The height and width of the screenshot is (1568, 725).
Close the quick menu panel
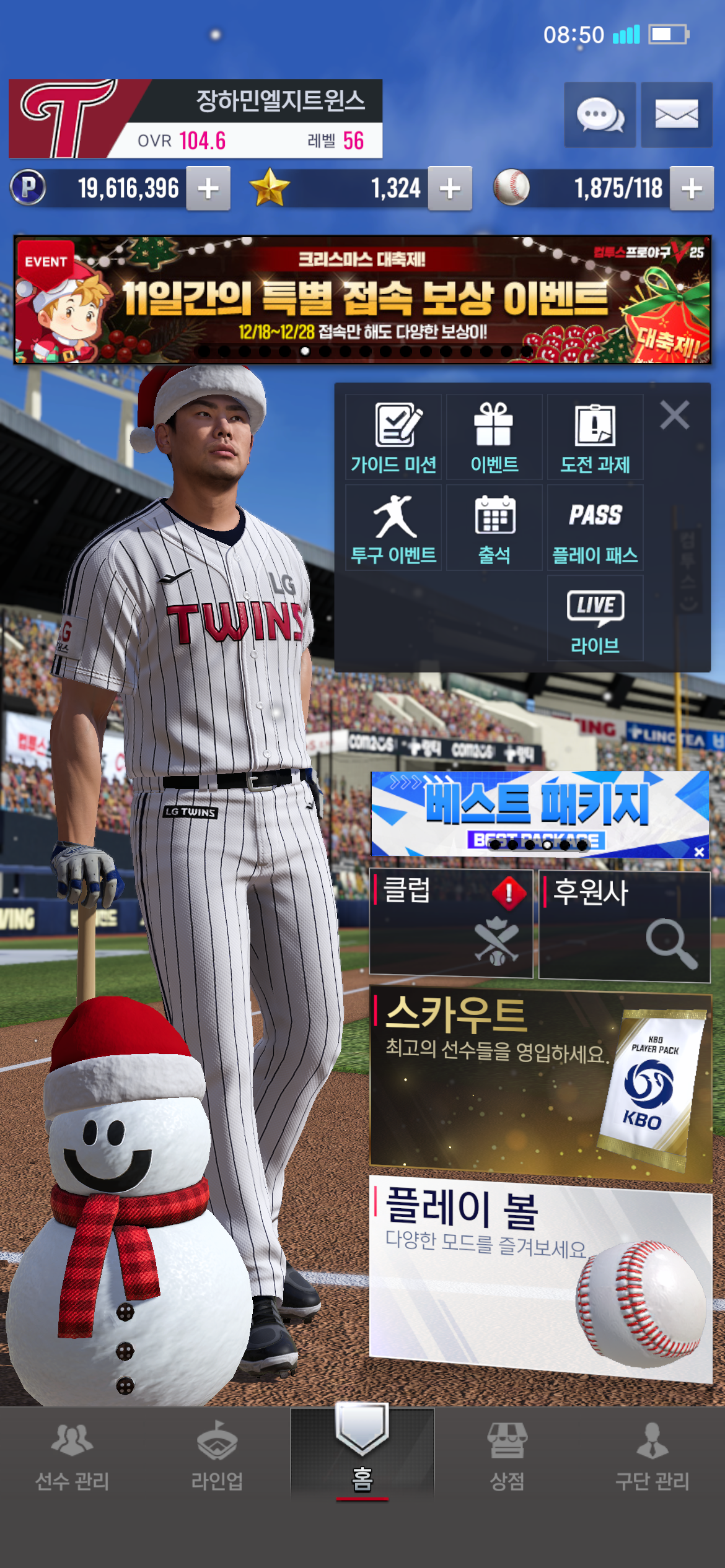[675, 415]
